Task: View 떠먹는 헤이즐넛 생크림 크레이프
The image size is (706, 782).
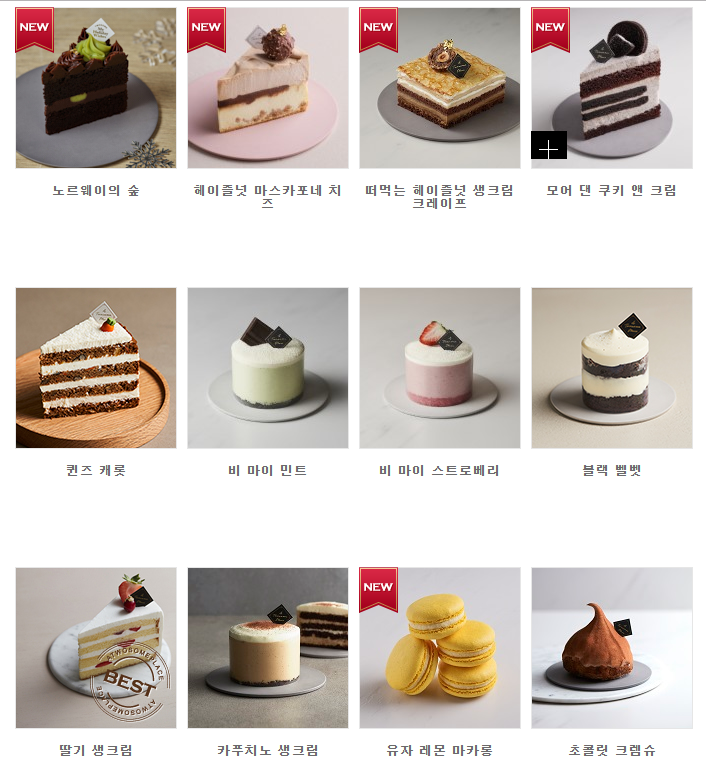Action: 440,88
